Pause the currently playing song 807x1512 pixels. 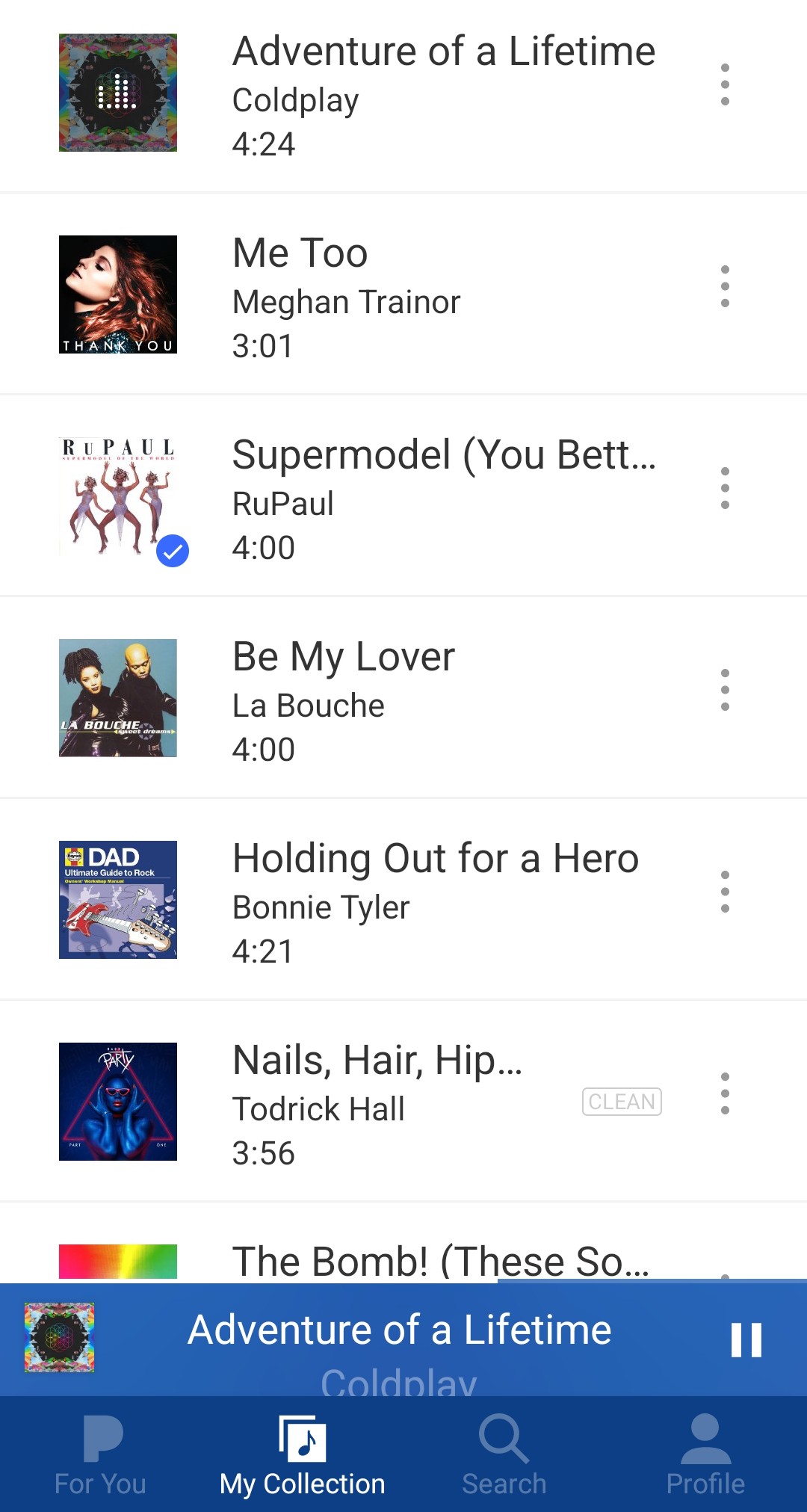746,1339
